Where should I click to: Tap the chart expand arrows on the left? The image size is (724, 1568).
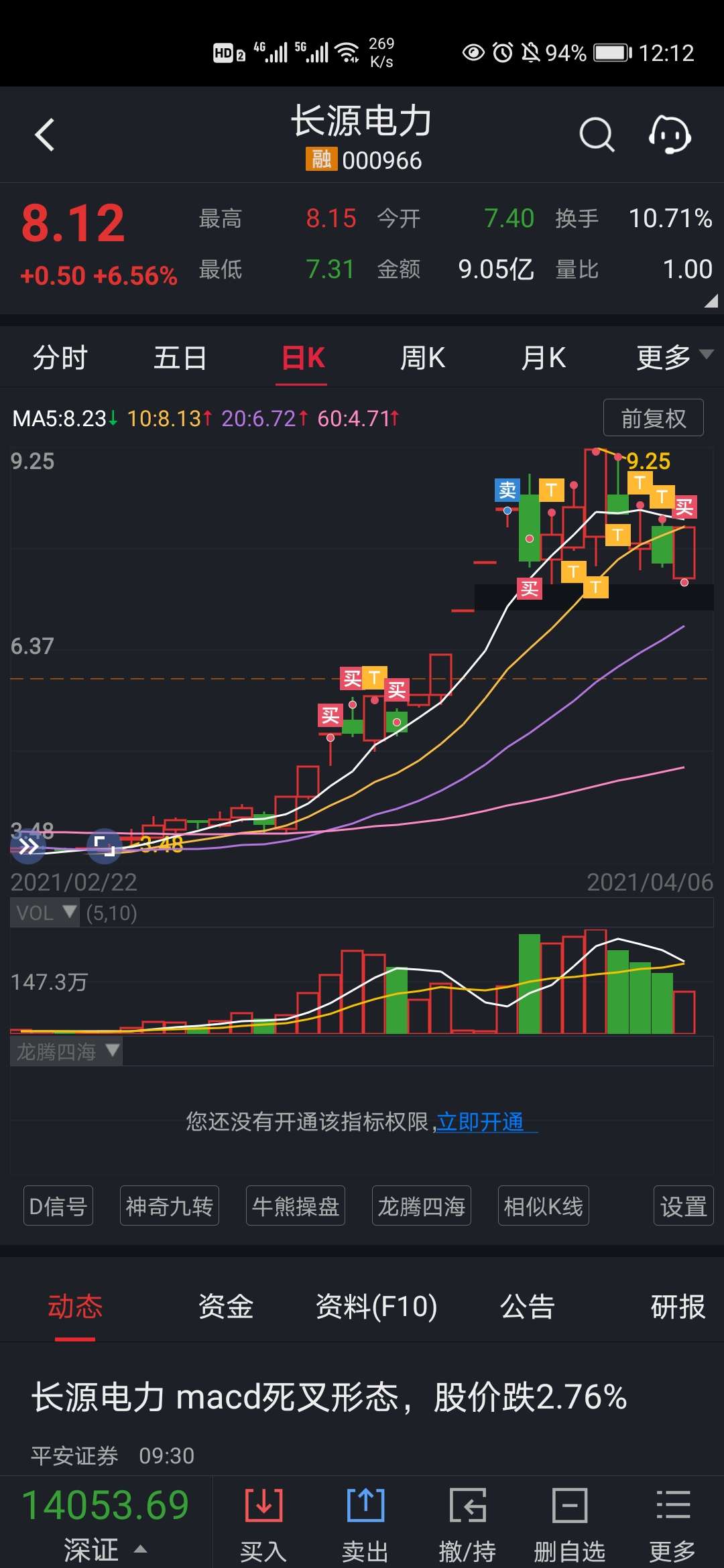tap(28, 846)
